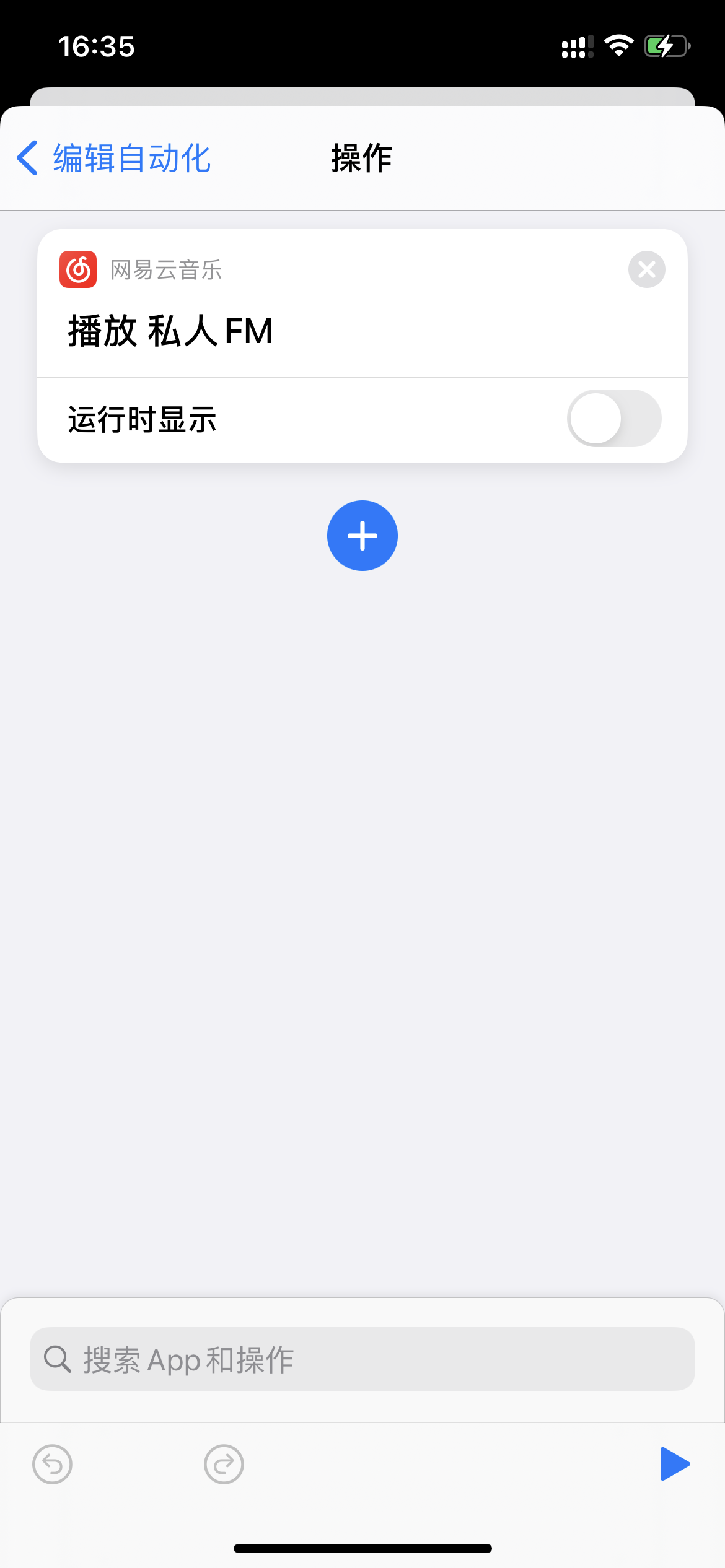
Task: Run the automation with play button
Action: click(x=674, y=1464)
